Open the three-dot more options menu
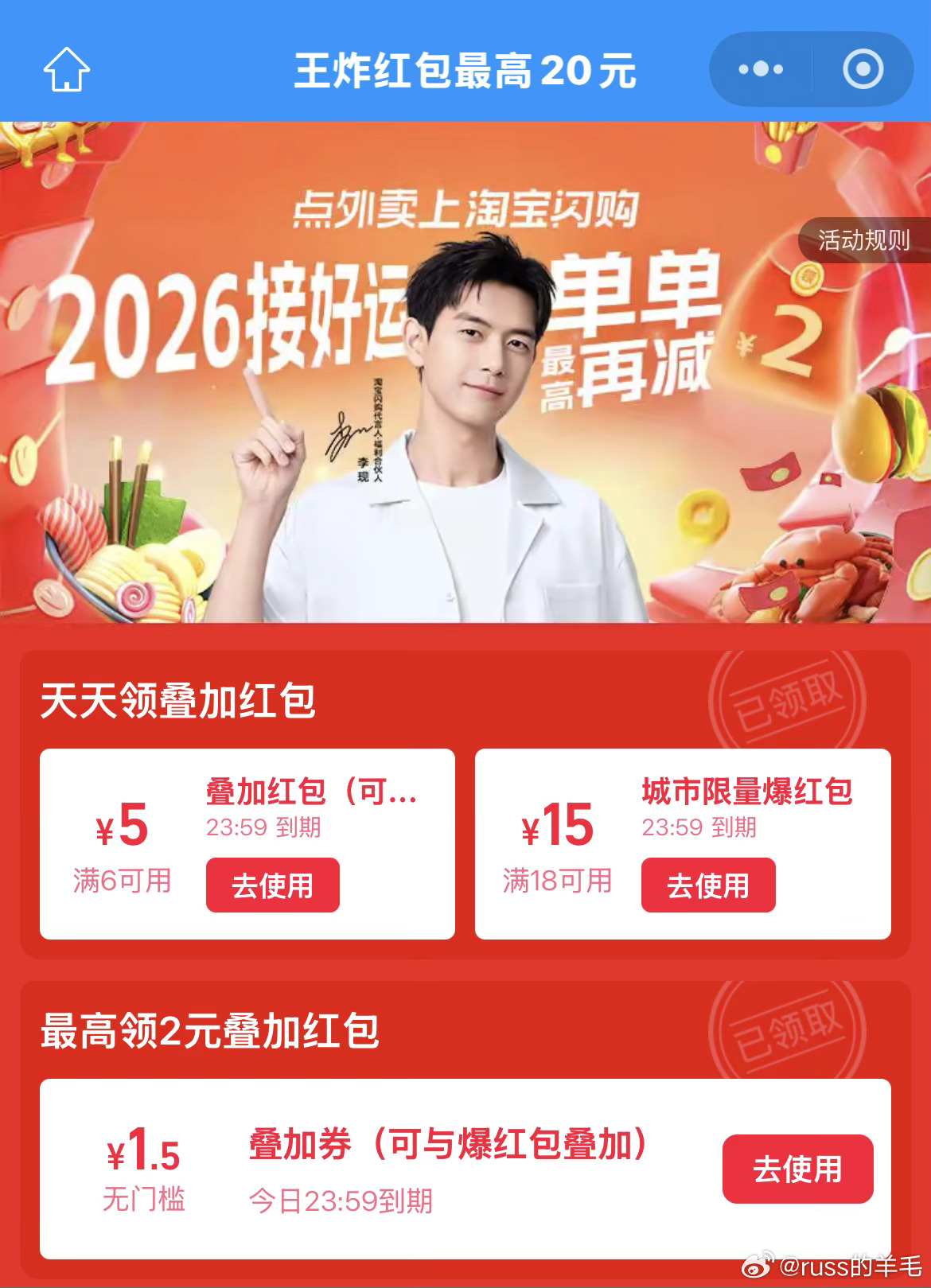 click(x=760, y=70)
